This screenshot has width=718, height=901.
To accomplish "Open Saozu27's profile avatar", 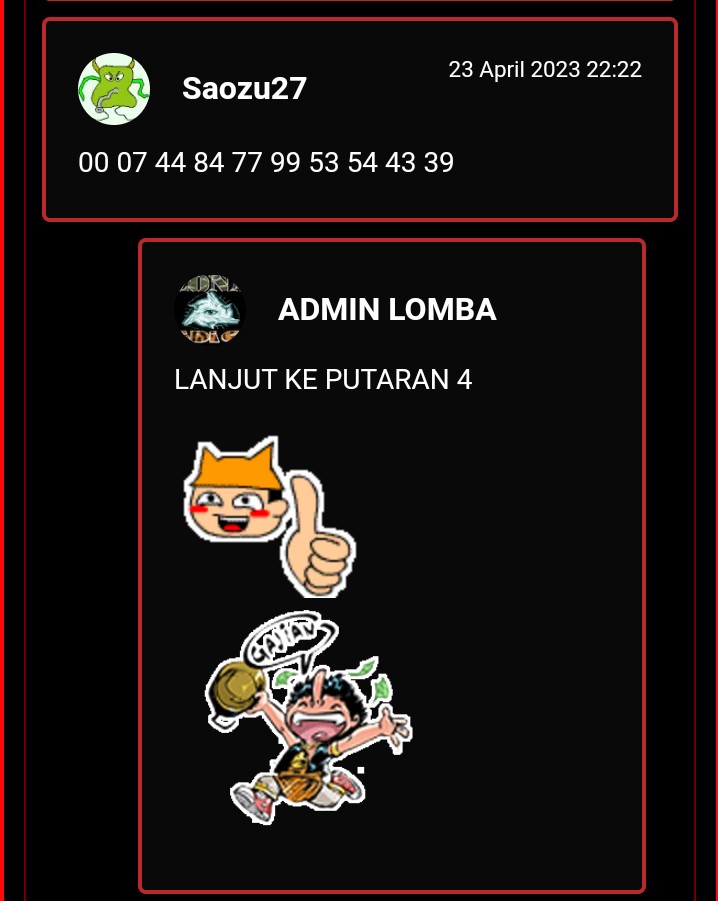I will (x=114, y=89).
